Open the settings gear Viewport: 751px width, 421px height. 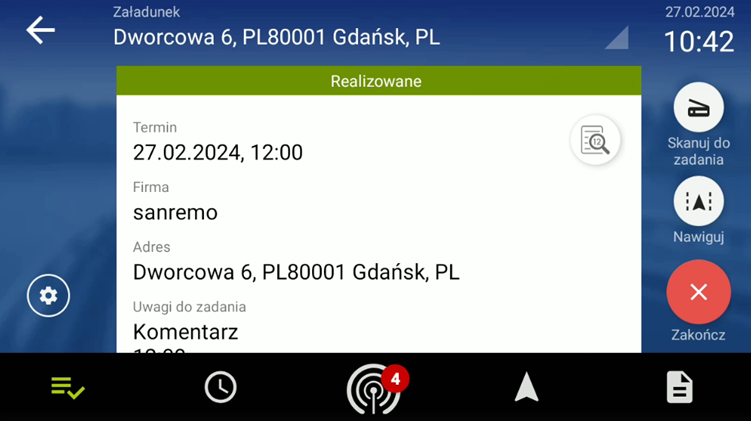coord(48,296)
